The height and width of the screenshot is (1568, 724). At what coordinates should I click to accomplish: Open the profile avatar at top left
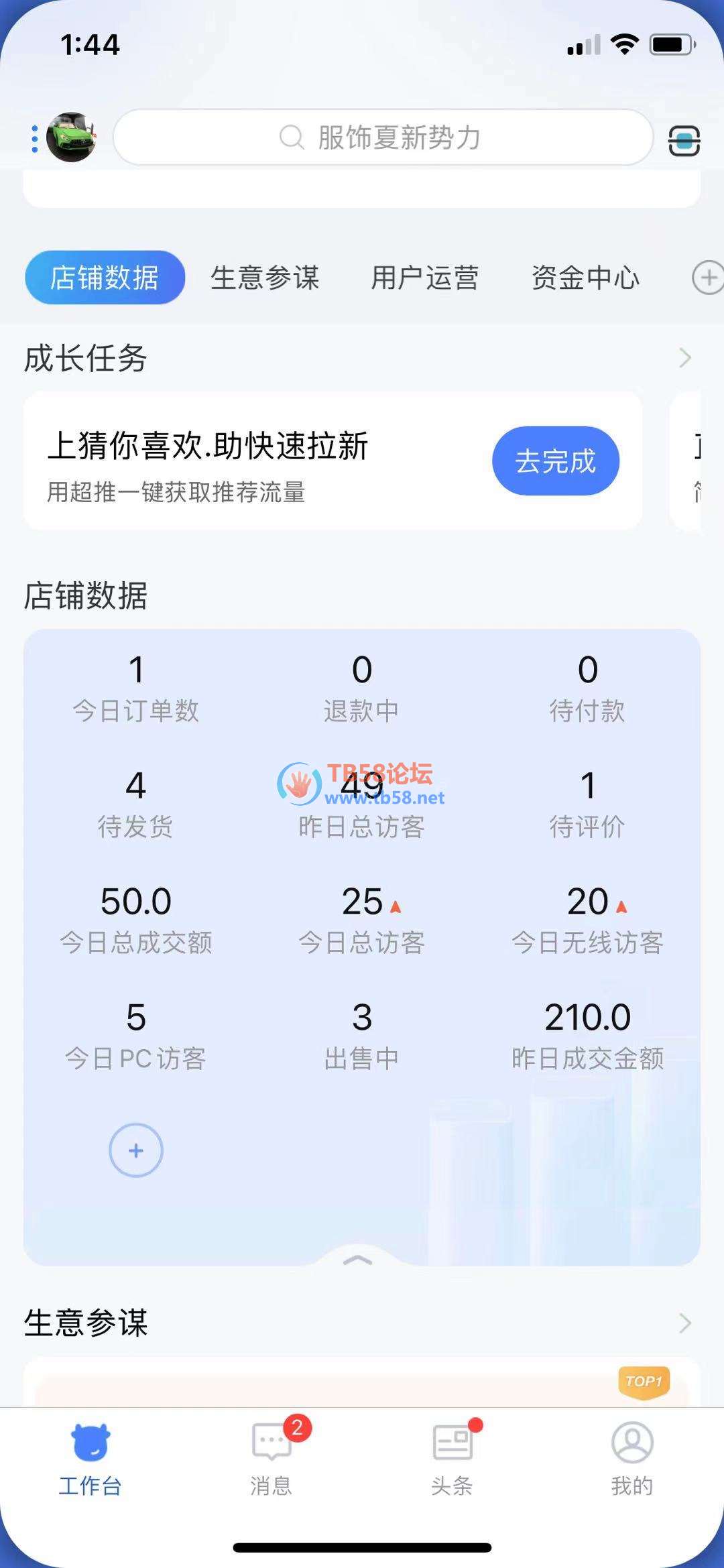tap(70, 137)
